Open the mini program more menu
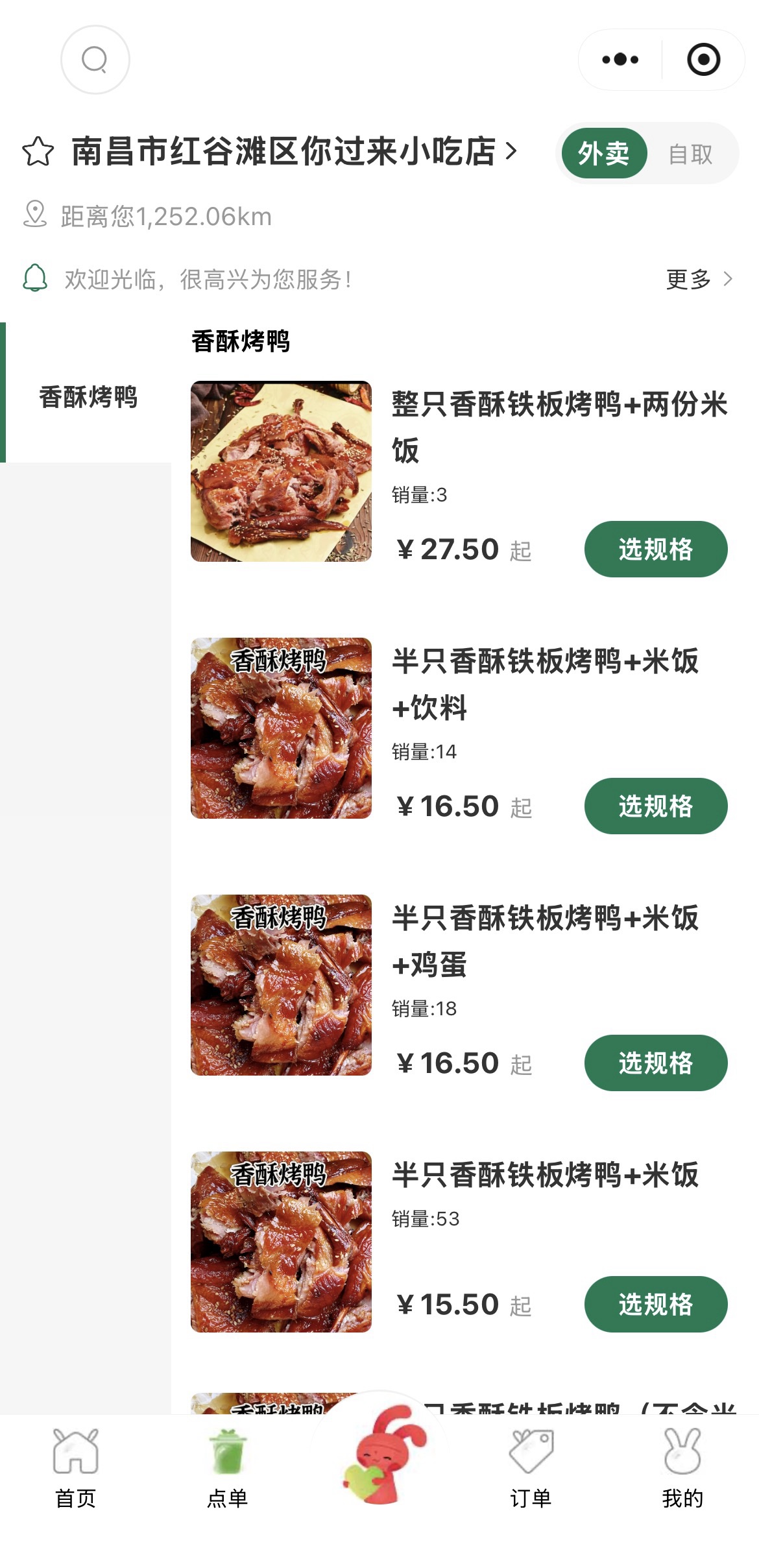Image resolution: width=759 pixels, height=1568 pixels. (x=620, y=60)
